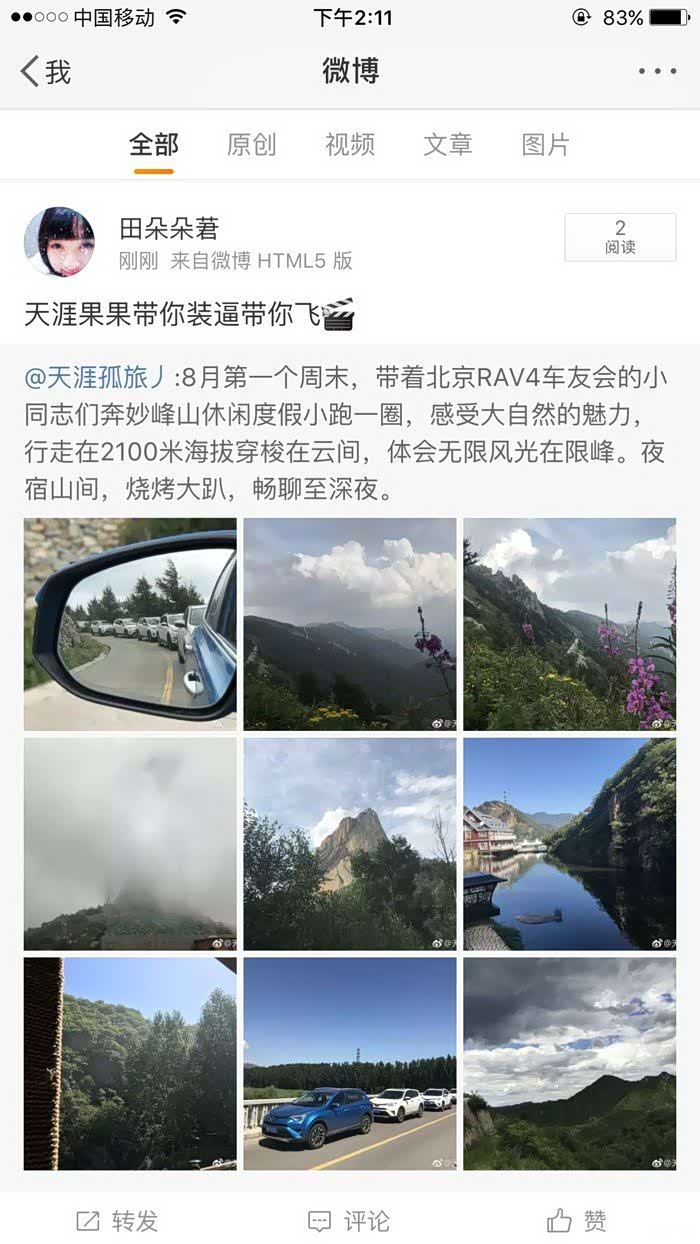This screenshot has height=1244, width=700.
Task: Open 田朵朵茗's profile avatar
Action: (60, 242)
